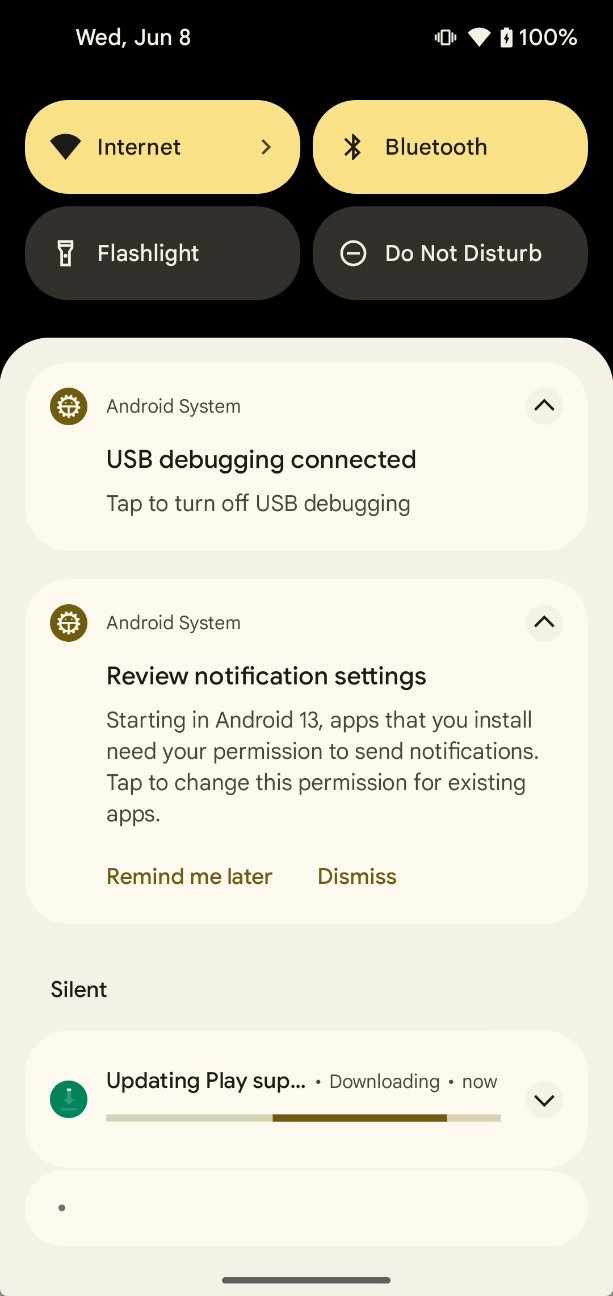Turn on the Flashlight tile
The width and height of the screenshot is (613, 1296).
tap(162, 253)
